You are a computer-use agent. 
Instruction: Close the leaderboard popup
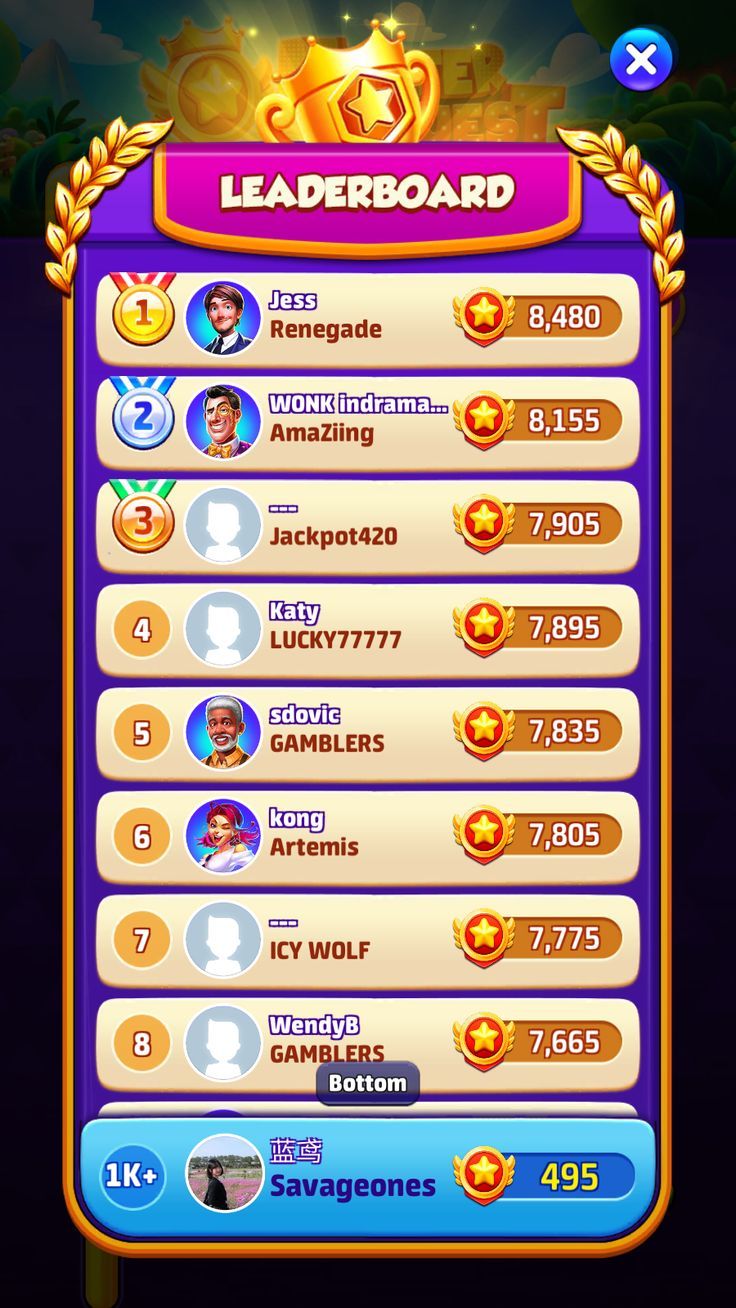pos(641,60)
